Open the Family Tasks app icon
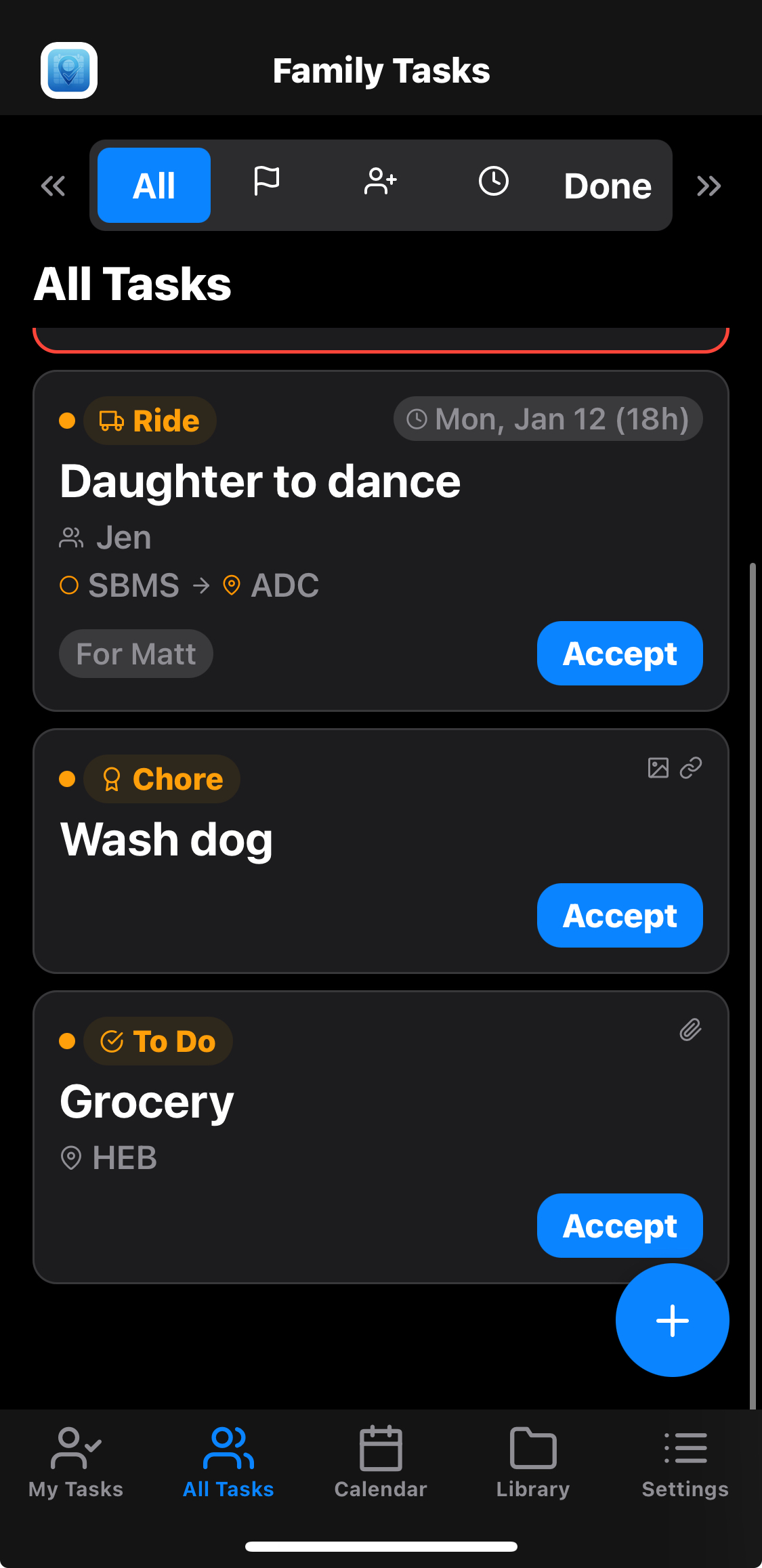This screenshot has height=1568, width=762. click(68, 70)
